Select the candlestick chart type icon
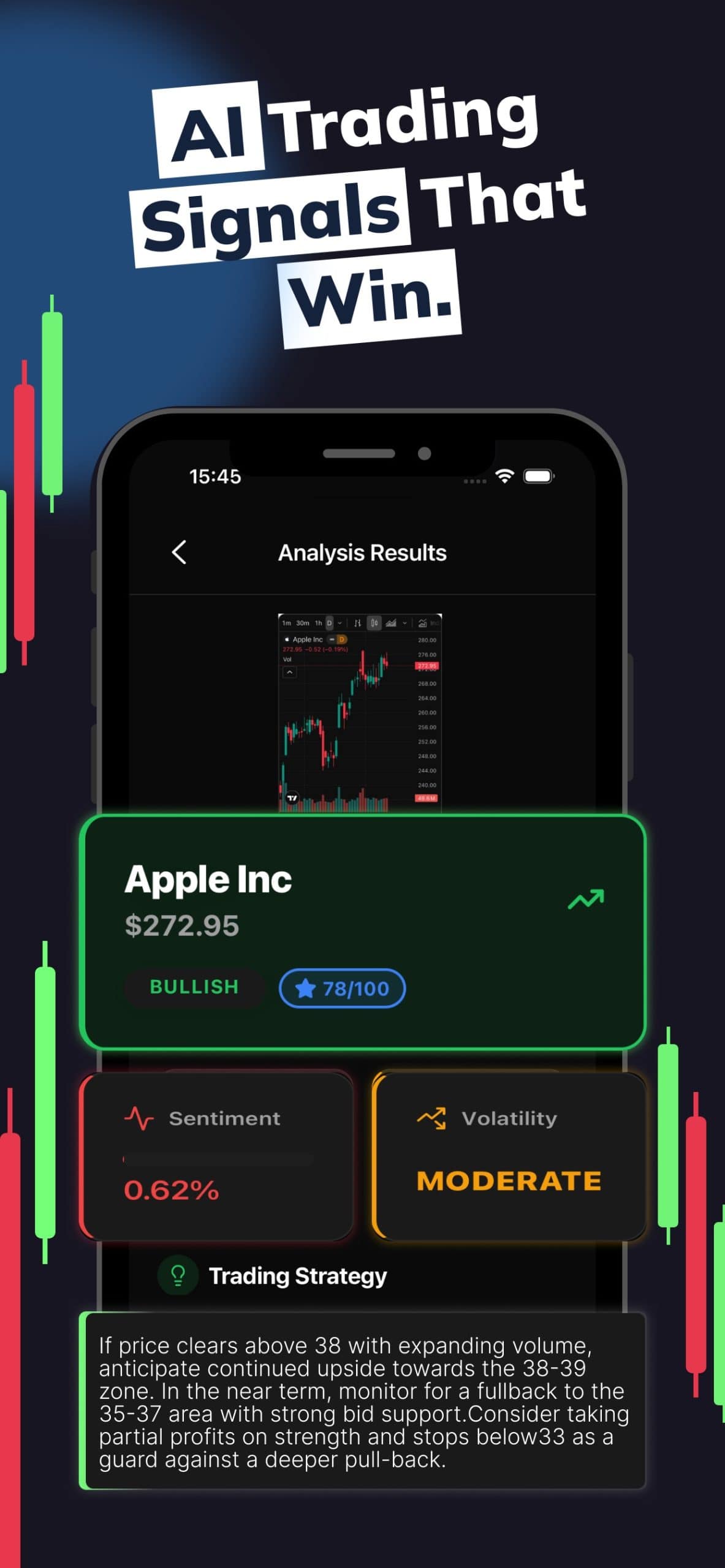 click(x=375, y=623)
